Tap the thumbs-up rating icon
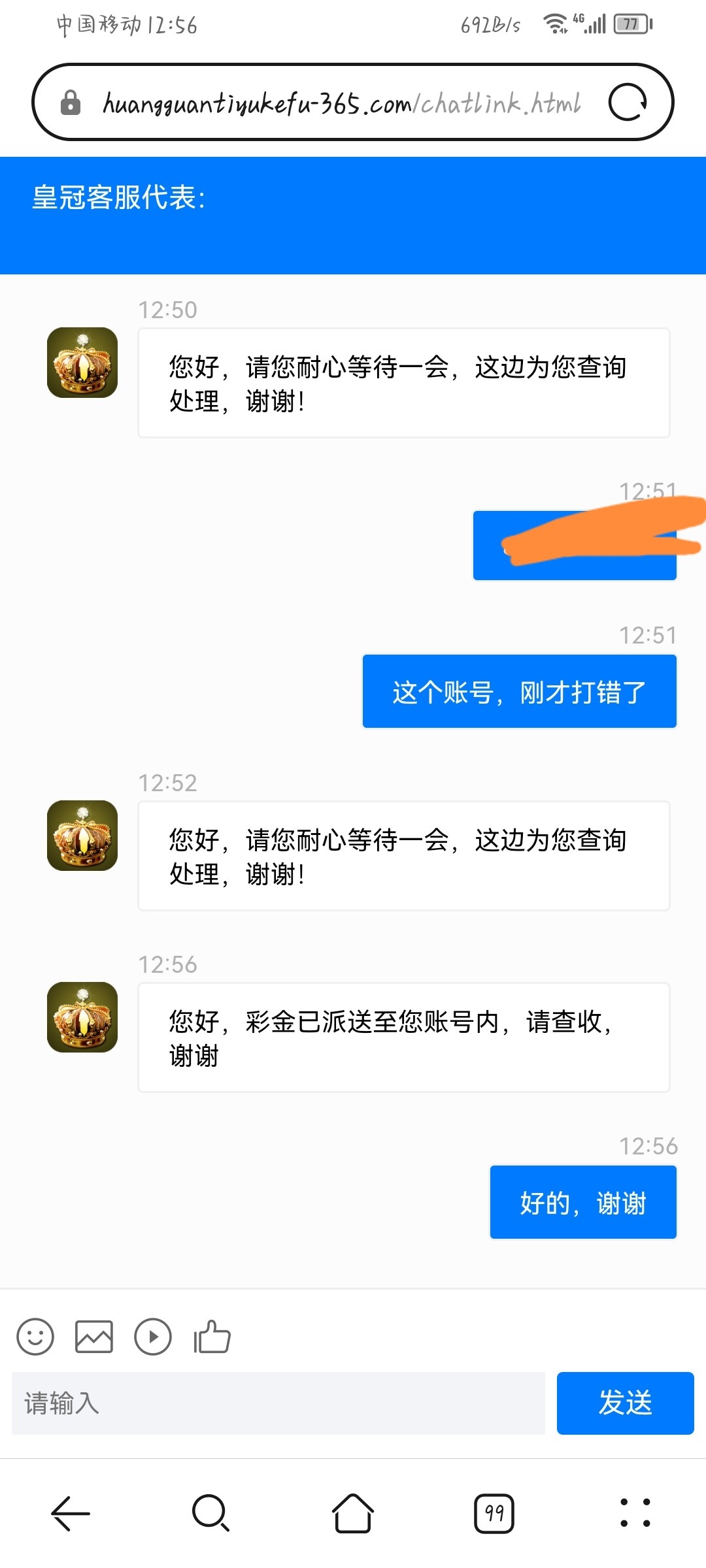This screenshot has height=1568, width=706. click(x=212, y=1337)
